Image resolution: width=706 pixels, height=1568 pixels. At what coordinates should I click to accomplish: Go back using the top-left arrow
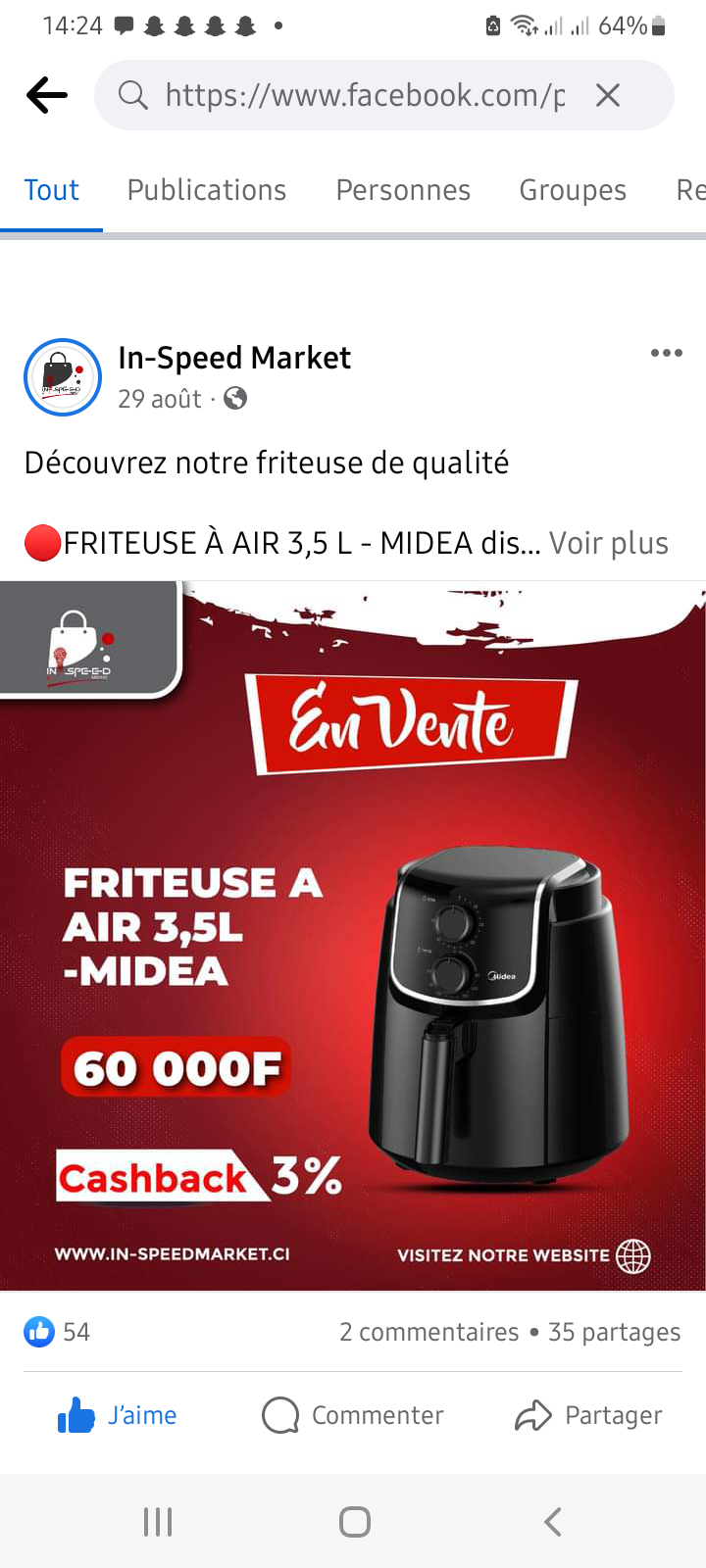point(46,95)
